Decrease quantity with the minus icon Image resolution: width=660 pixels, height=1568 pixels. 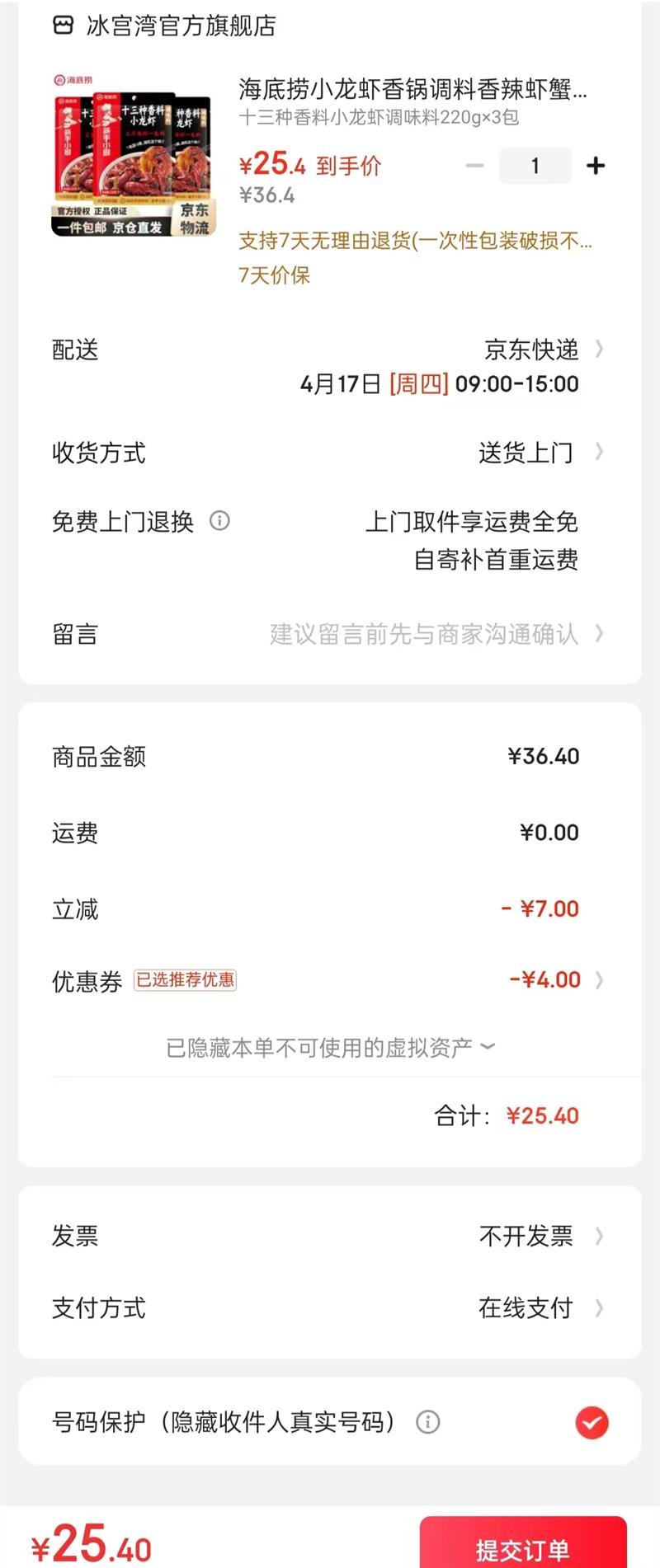[x=475, y=165]
